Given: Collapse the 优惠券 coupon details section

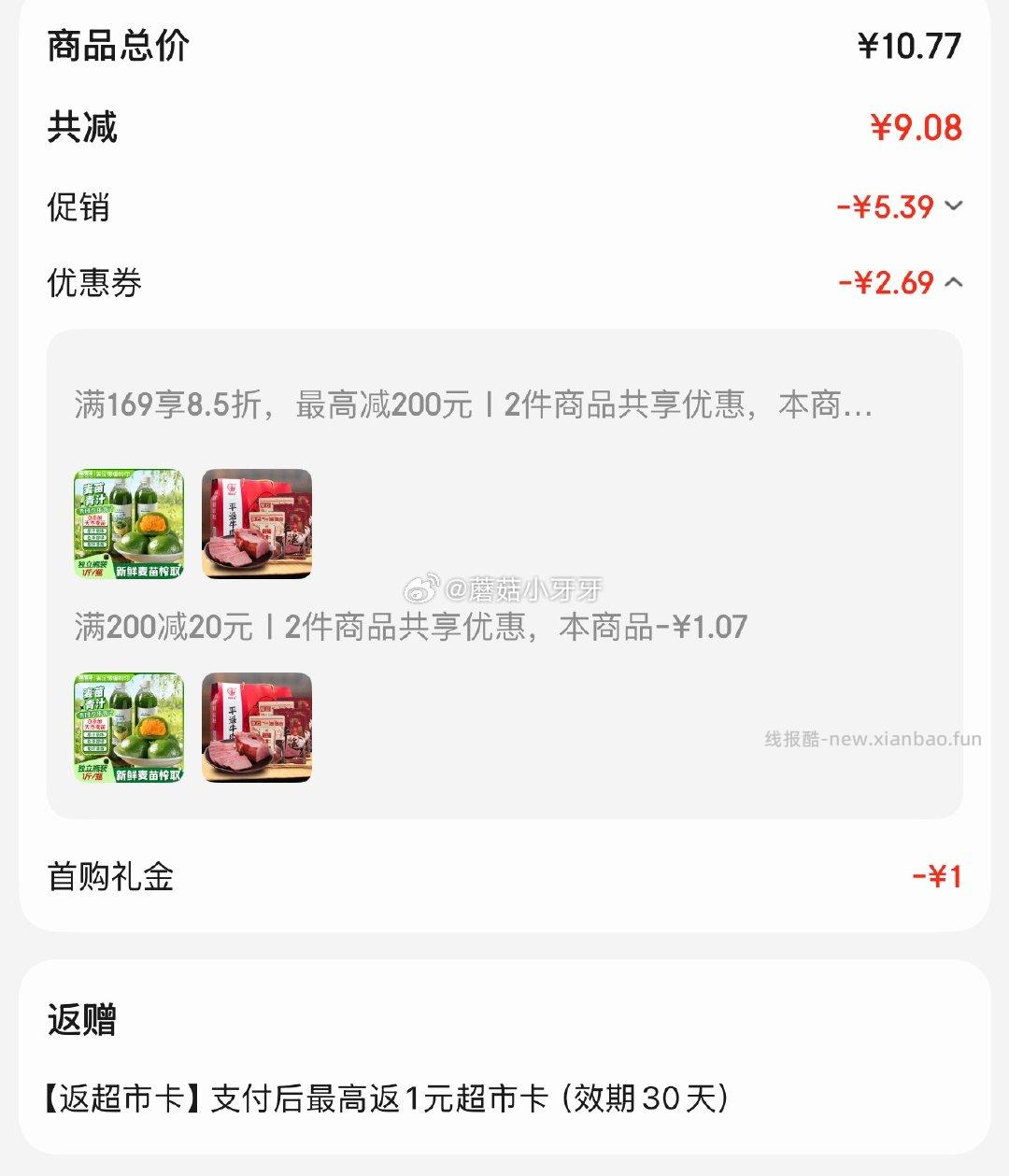Looking at the screenshot, I should click(953, 283).
